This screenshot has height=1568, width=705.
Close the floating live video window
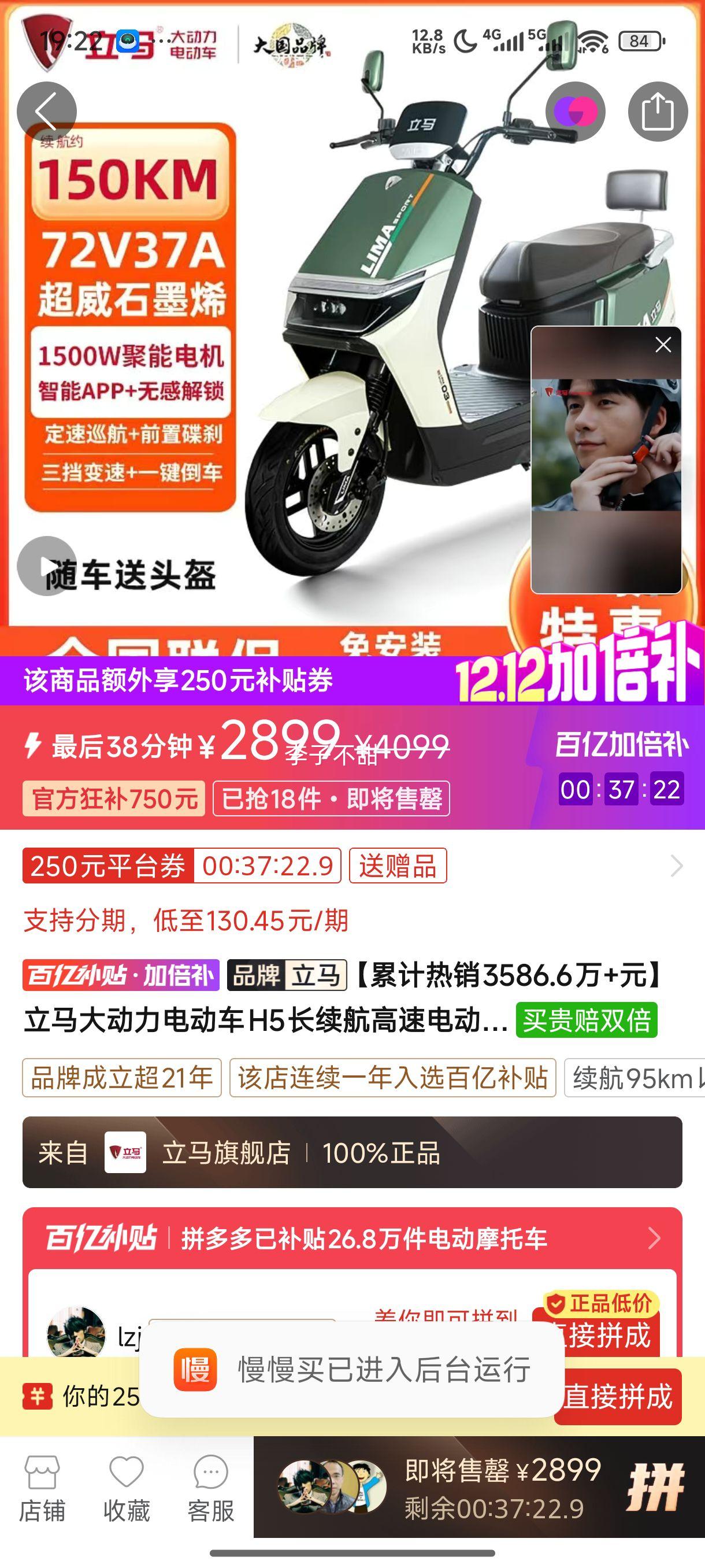point(663,344)
